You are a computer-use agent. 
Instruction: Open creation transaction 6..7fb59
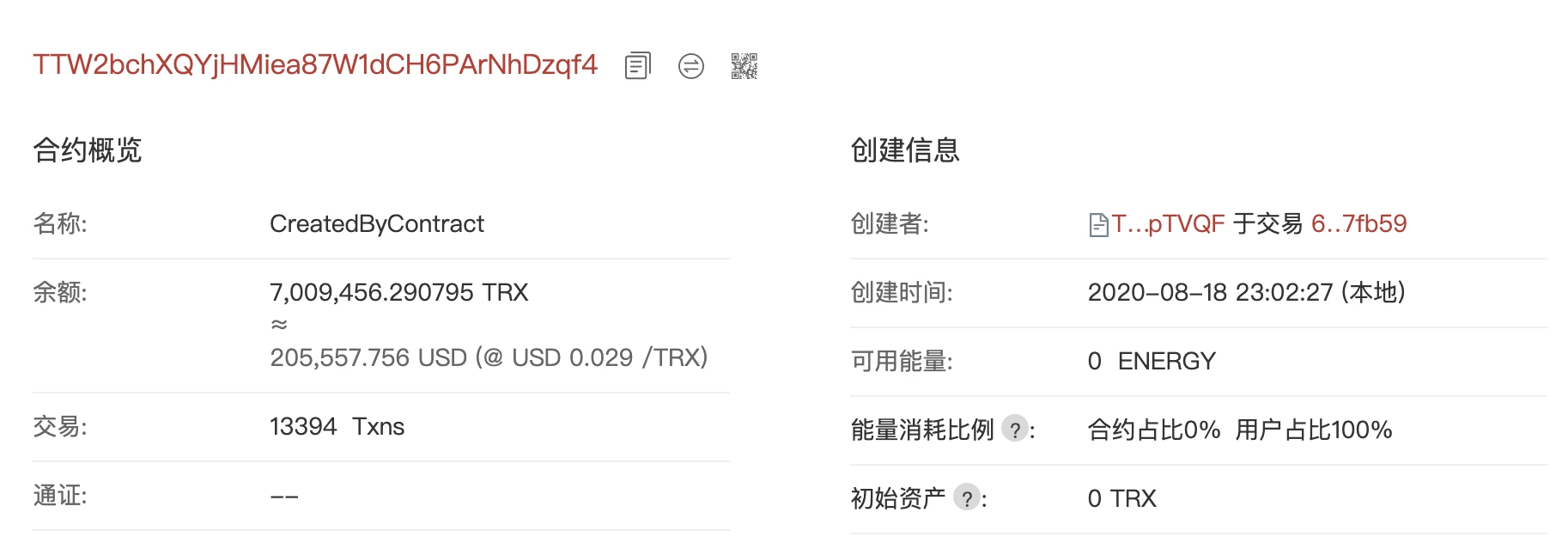point(1358,224)
